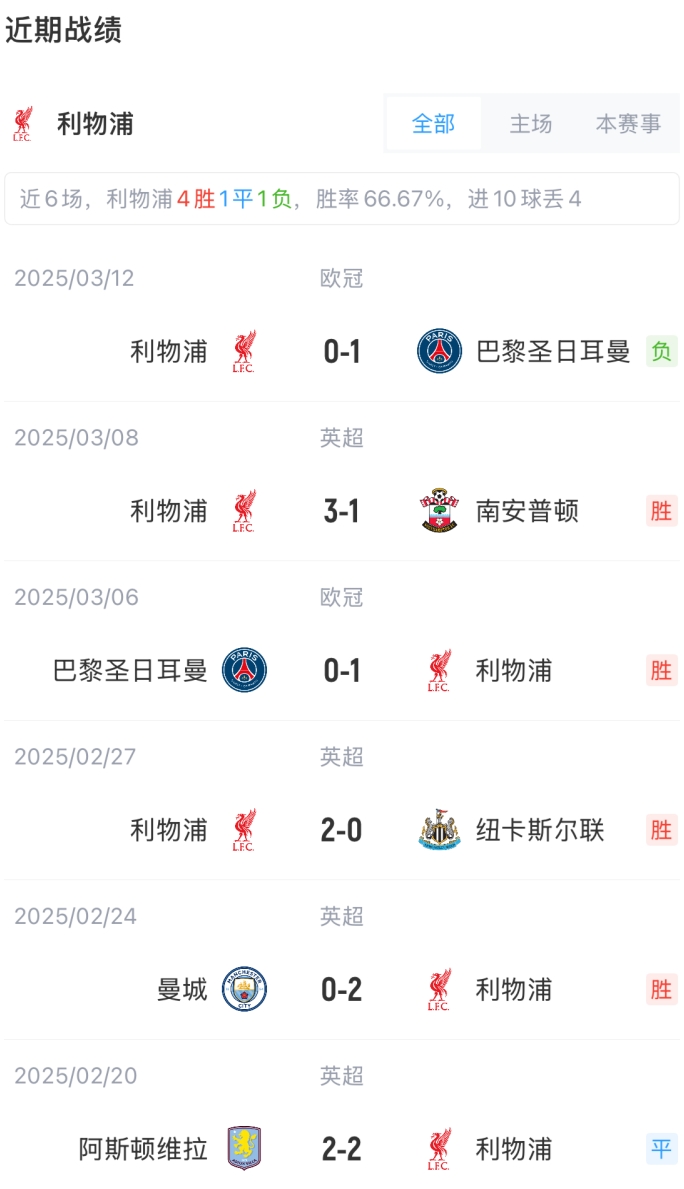This screenshot has height=1189, width=684.
Task: View the 03/06 PSG vs Liverpool match
Action: (x=342, y=670)
